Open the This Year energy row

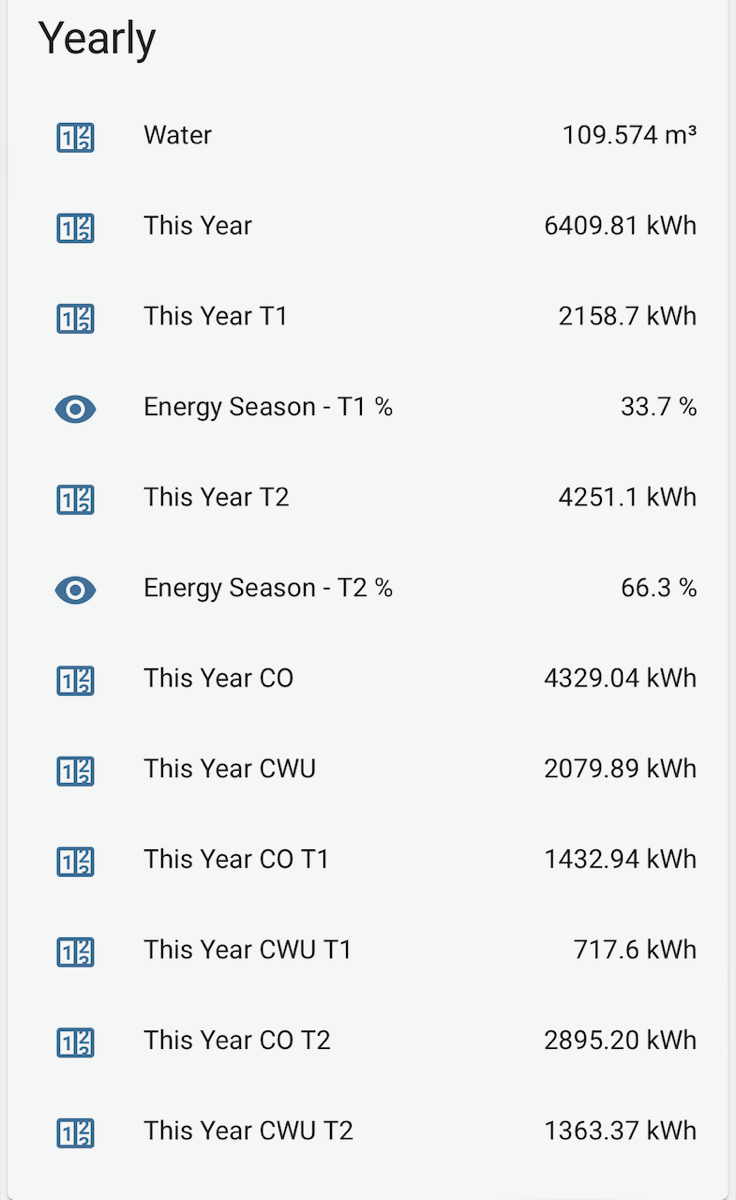tap(198, 226)
